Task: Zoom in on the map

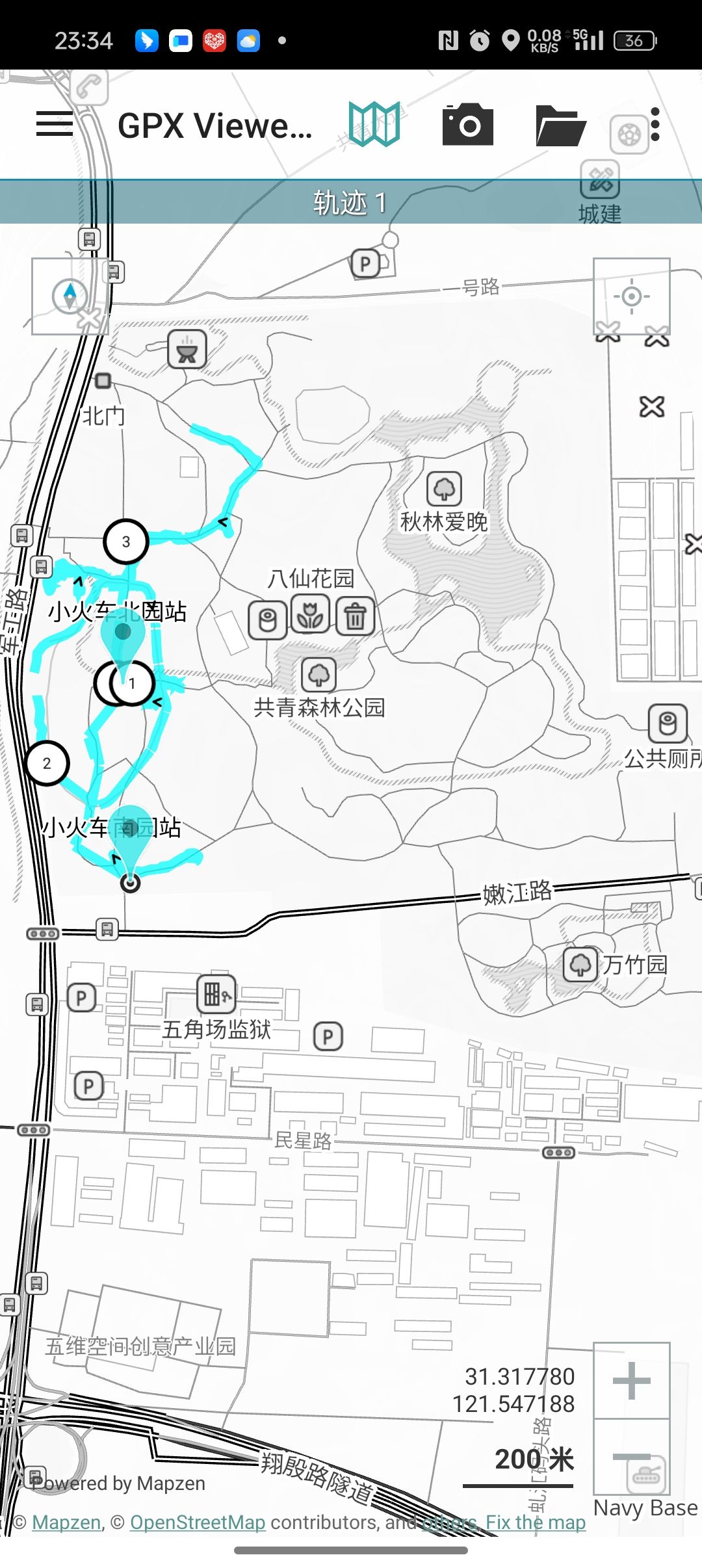Action: (x=631, y=1380)
